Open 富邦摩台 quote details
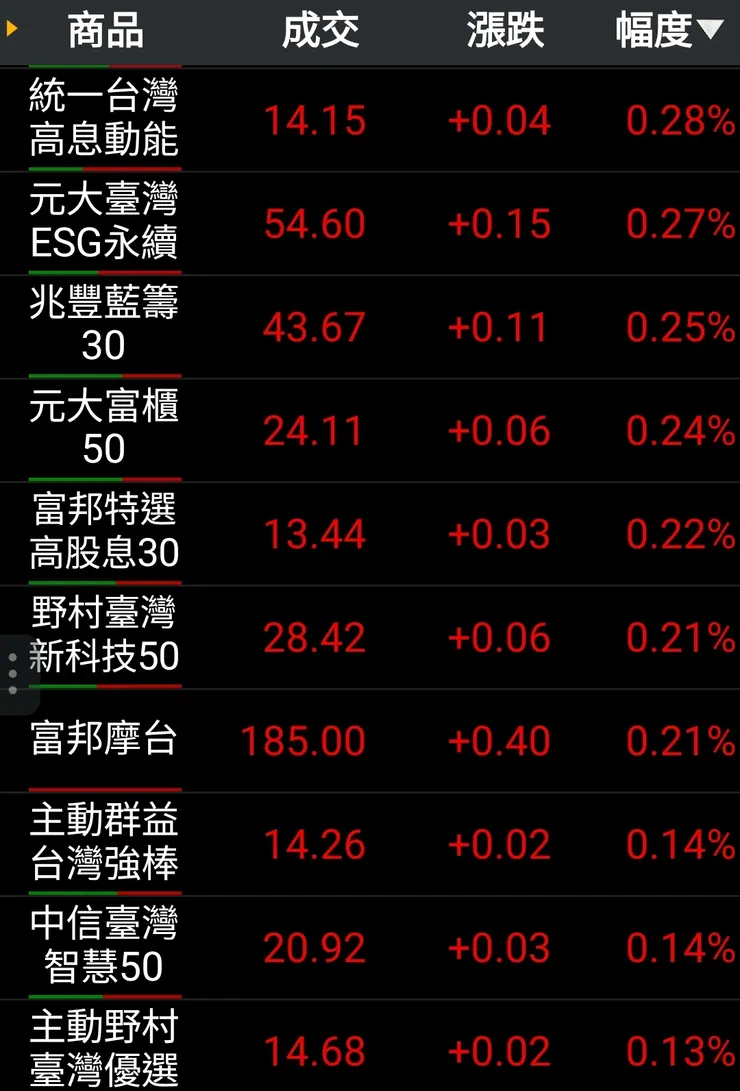The image size is (740, 1091). (104, 740)
